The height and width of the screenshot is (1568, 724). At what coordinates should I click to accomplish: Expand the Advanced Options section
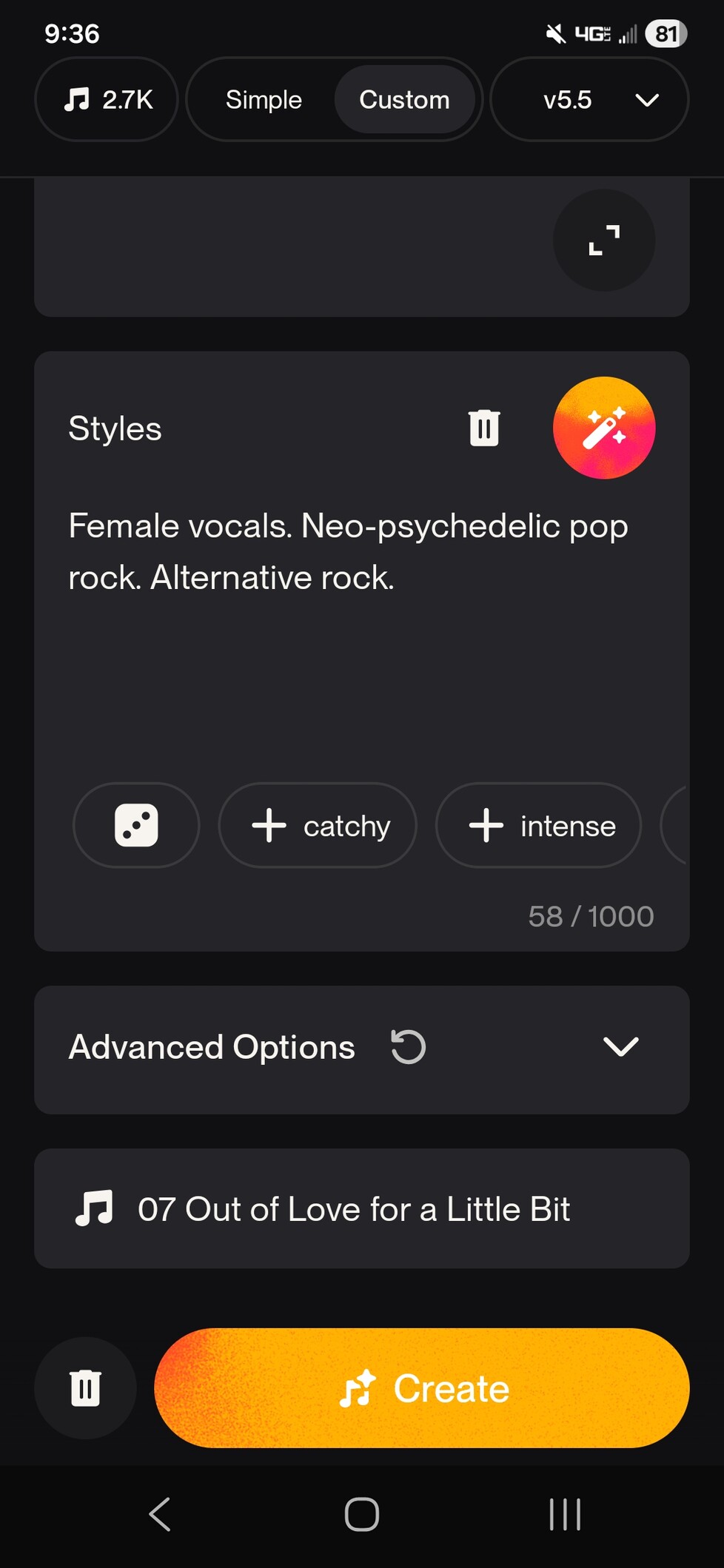(620, 1047)
